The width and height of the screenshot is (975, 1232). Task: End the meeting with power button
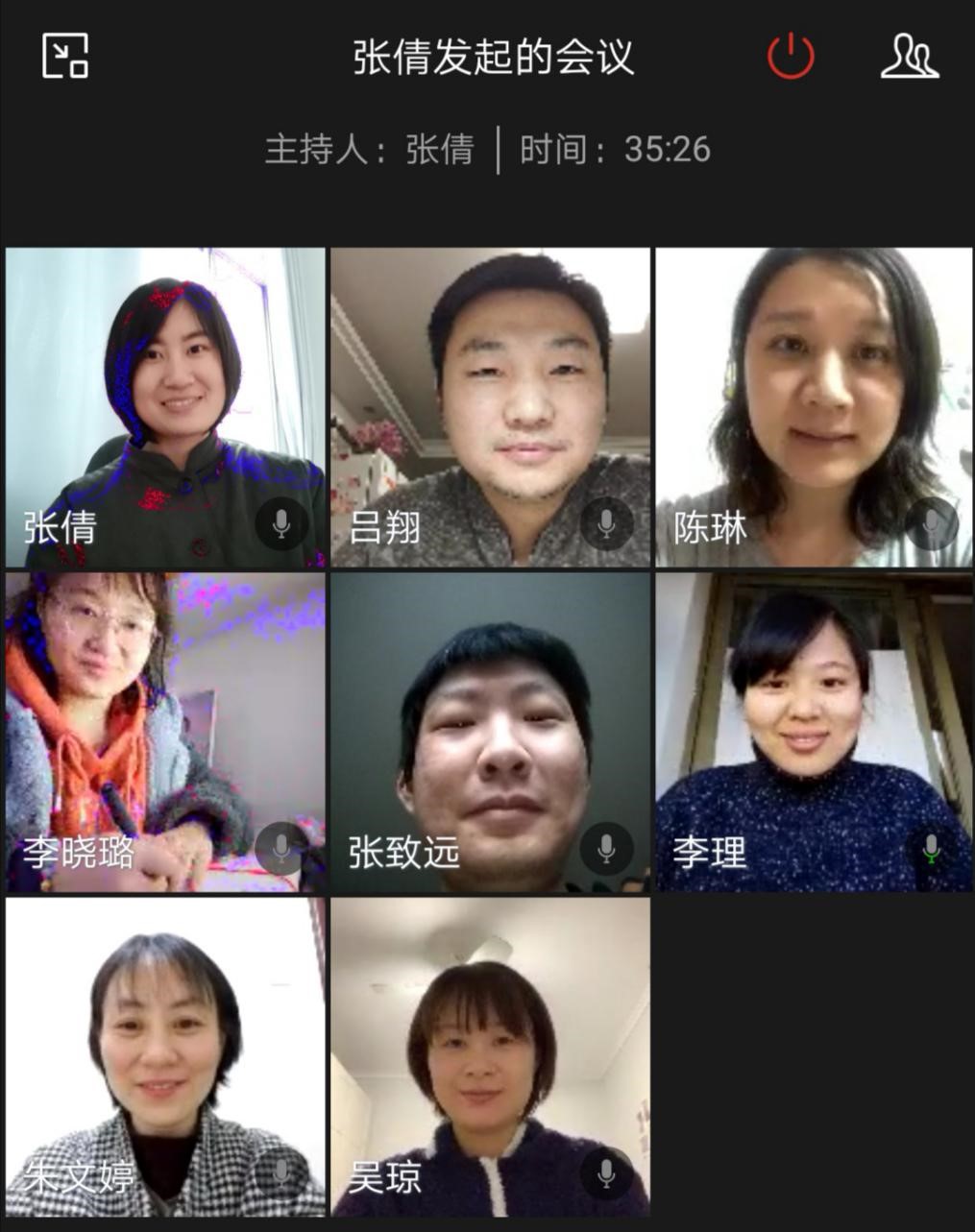[791, 56]
